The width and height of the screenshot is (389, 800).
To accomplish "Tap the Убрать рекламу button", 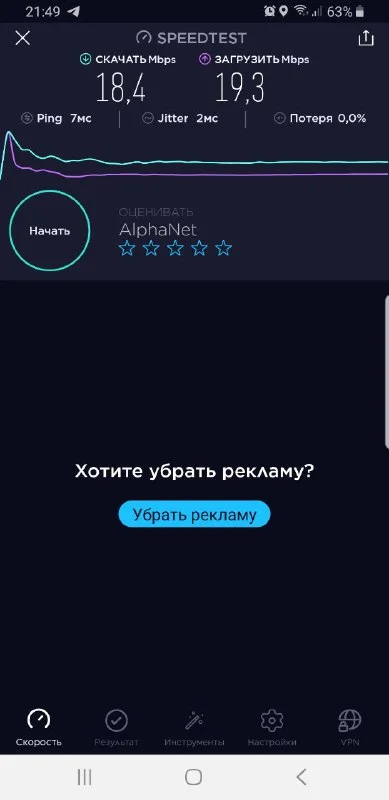I will [194, 514].
